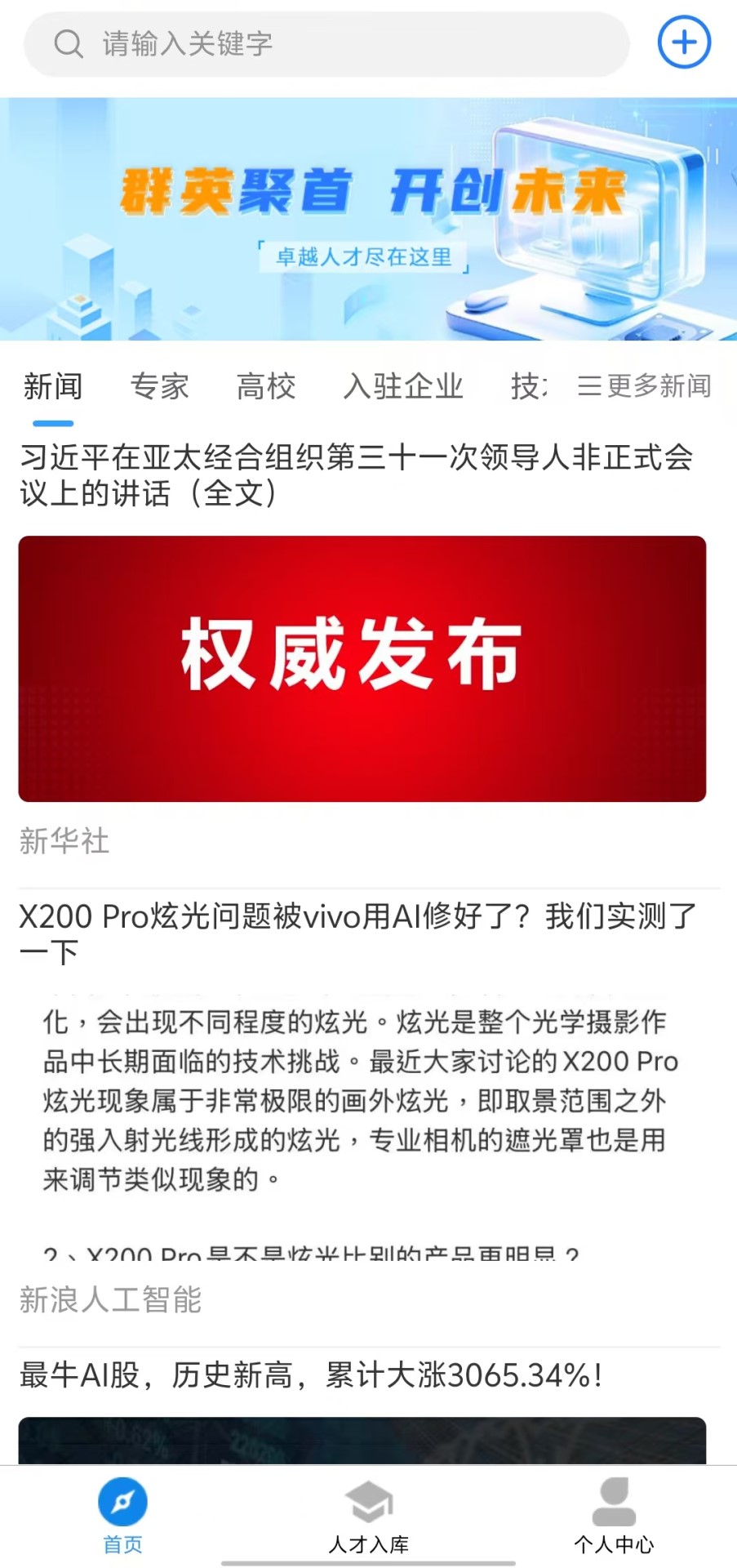Viewport: 737px width, 1568px height.
Task: Open the plus button beside search bar
Action: pos(683,42)
